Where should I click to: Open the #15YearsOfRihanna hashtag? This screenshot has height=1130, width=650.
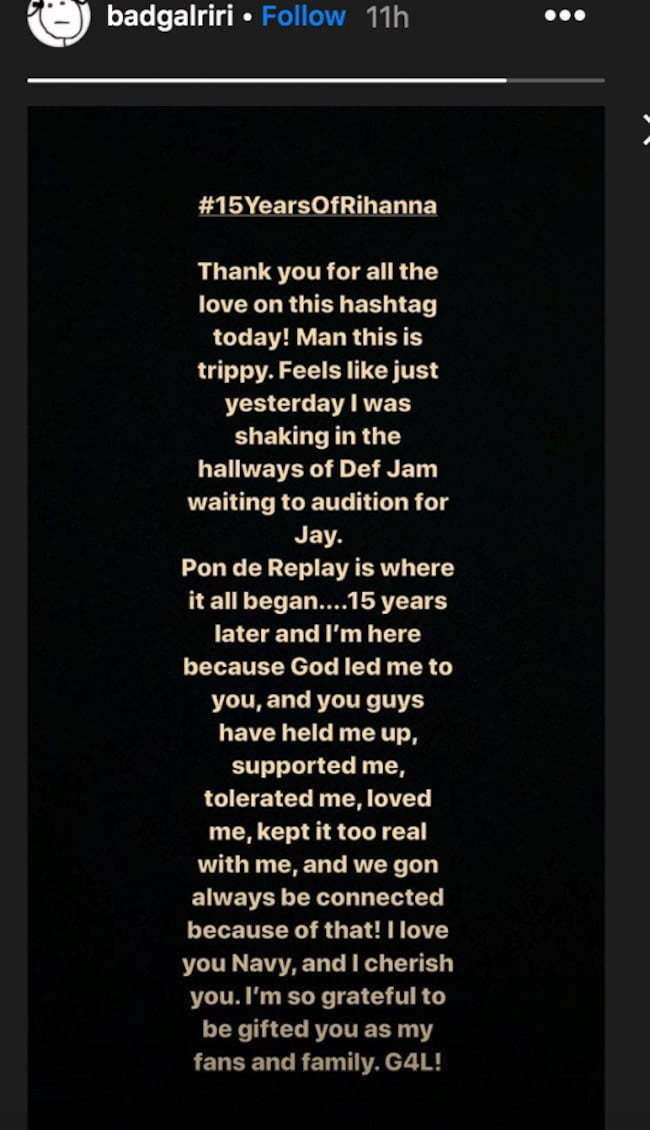click(x=318, y=205)
